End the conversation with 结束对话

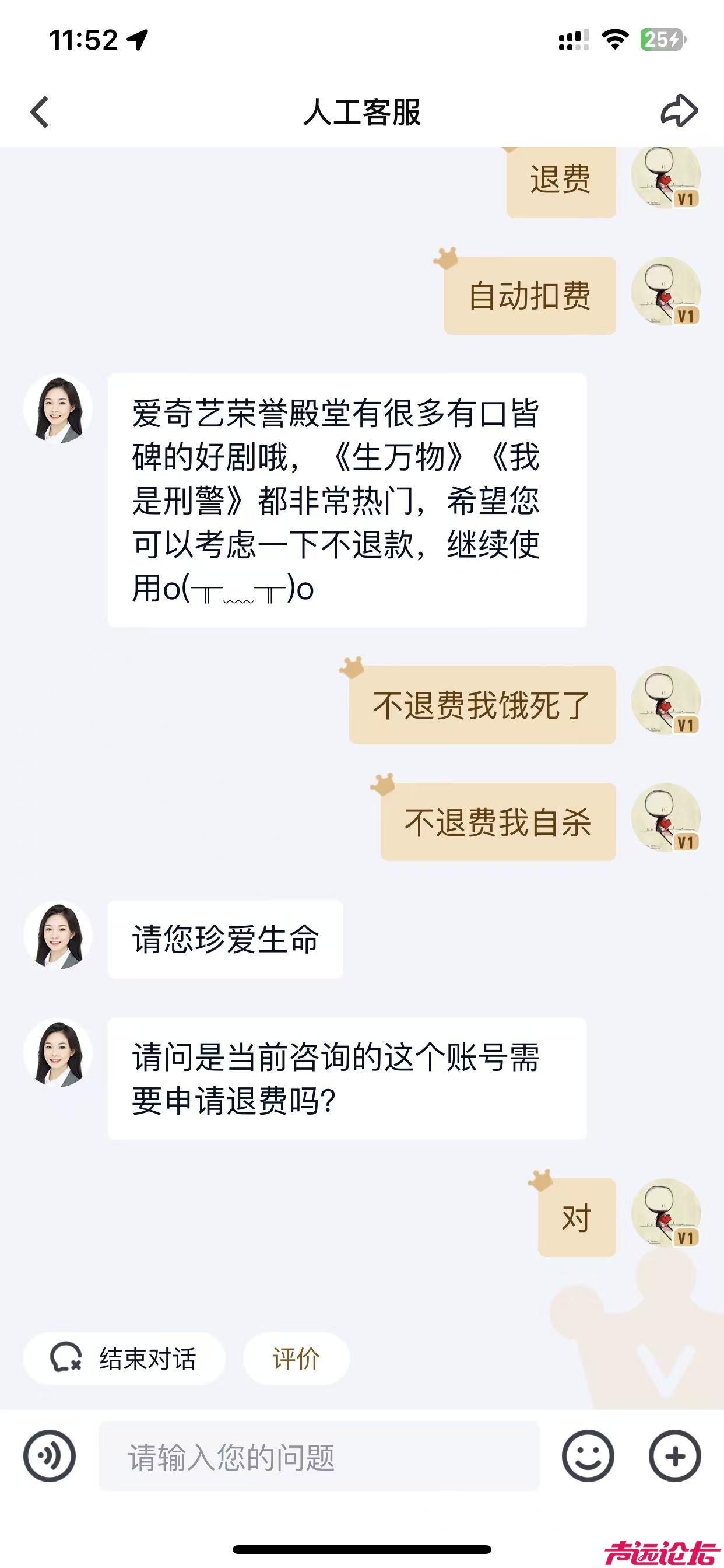(125, 1358)
